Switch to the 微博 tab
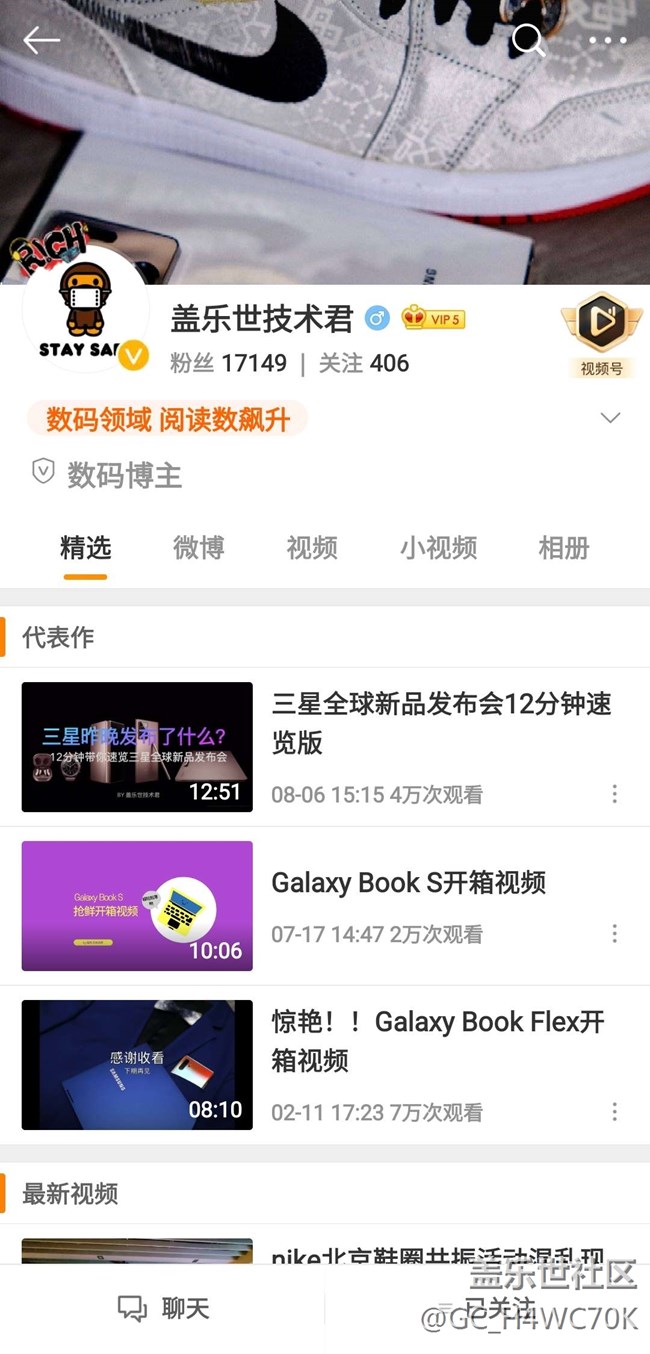The height and width of the screenshot is (1354, 650). coord(198,548)
